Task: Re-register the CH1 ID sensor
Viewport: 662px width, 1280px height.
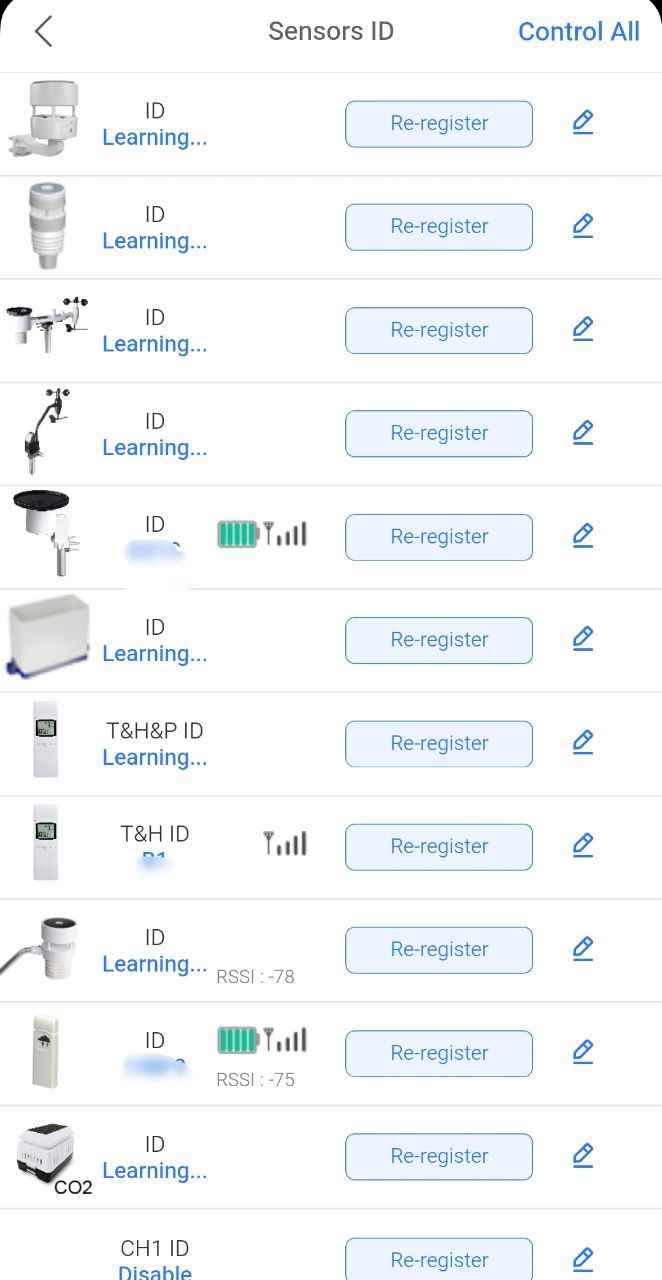Action: pyautogui.click(x=438, y=1259)
